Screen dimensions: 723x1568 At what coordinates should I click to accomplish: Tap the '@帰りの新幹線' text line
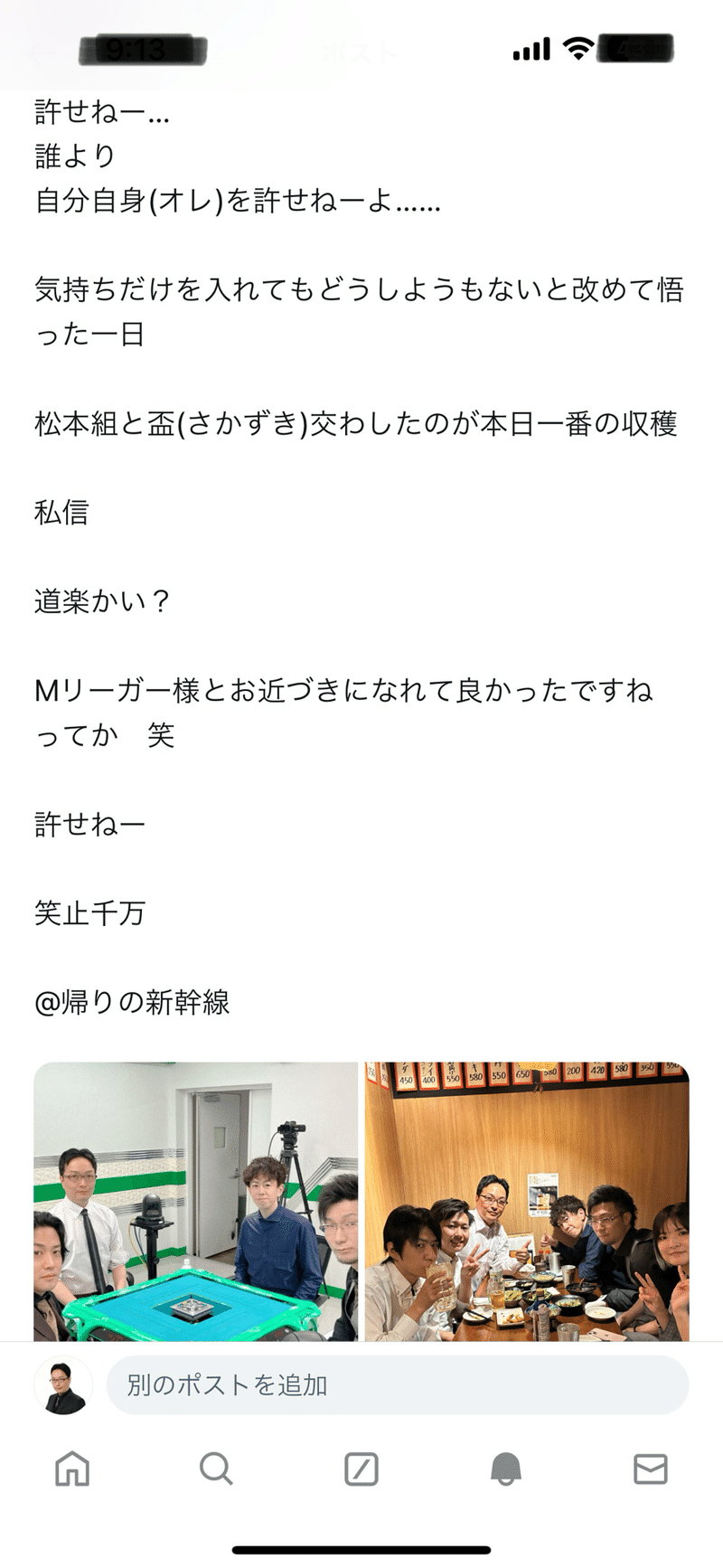pyautogui.click(x=133, y=1003)
